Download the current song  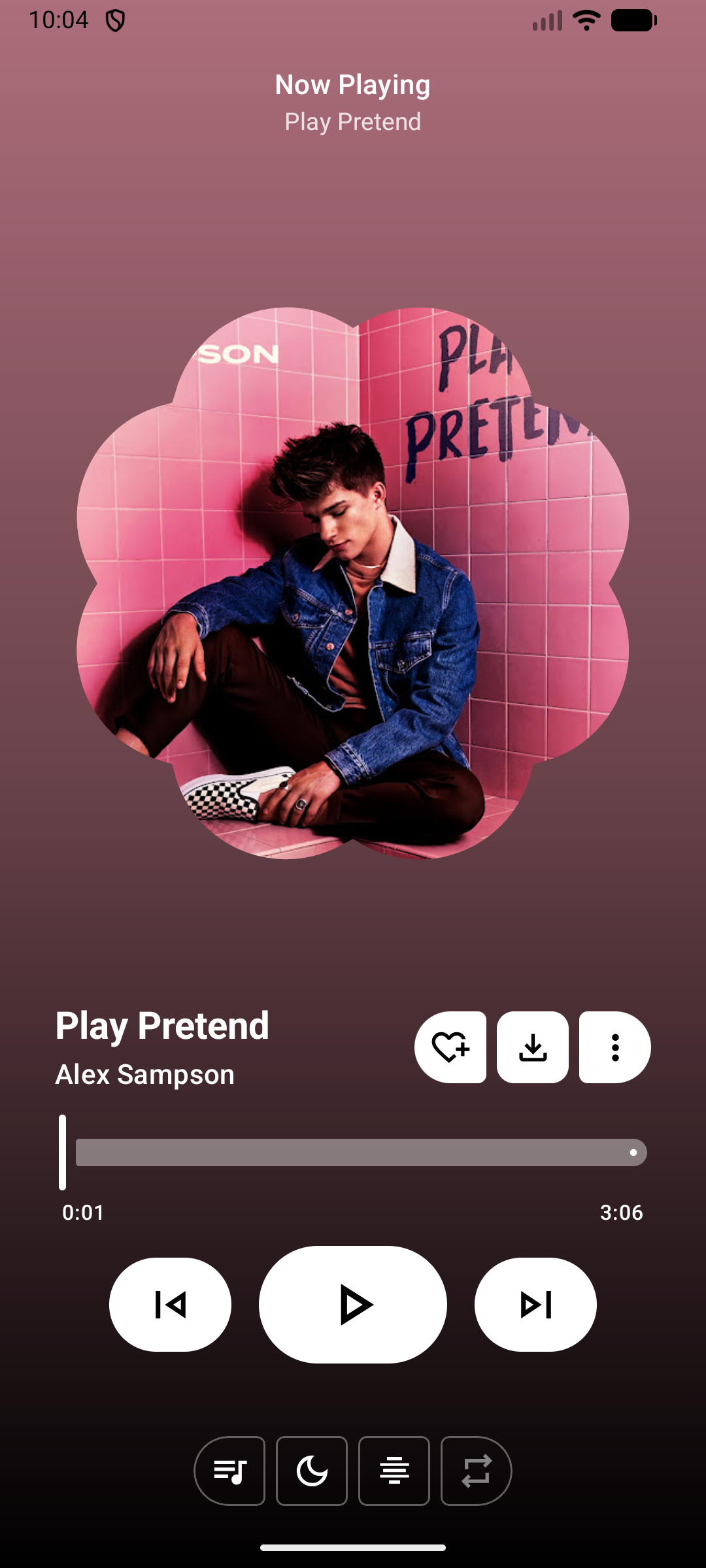point(532,1047)
